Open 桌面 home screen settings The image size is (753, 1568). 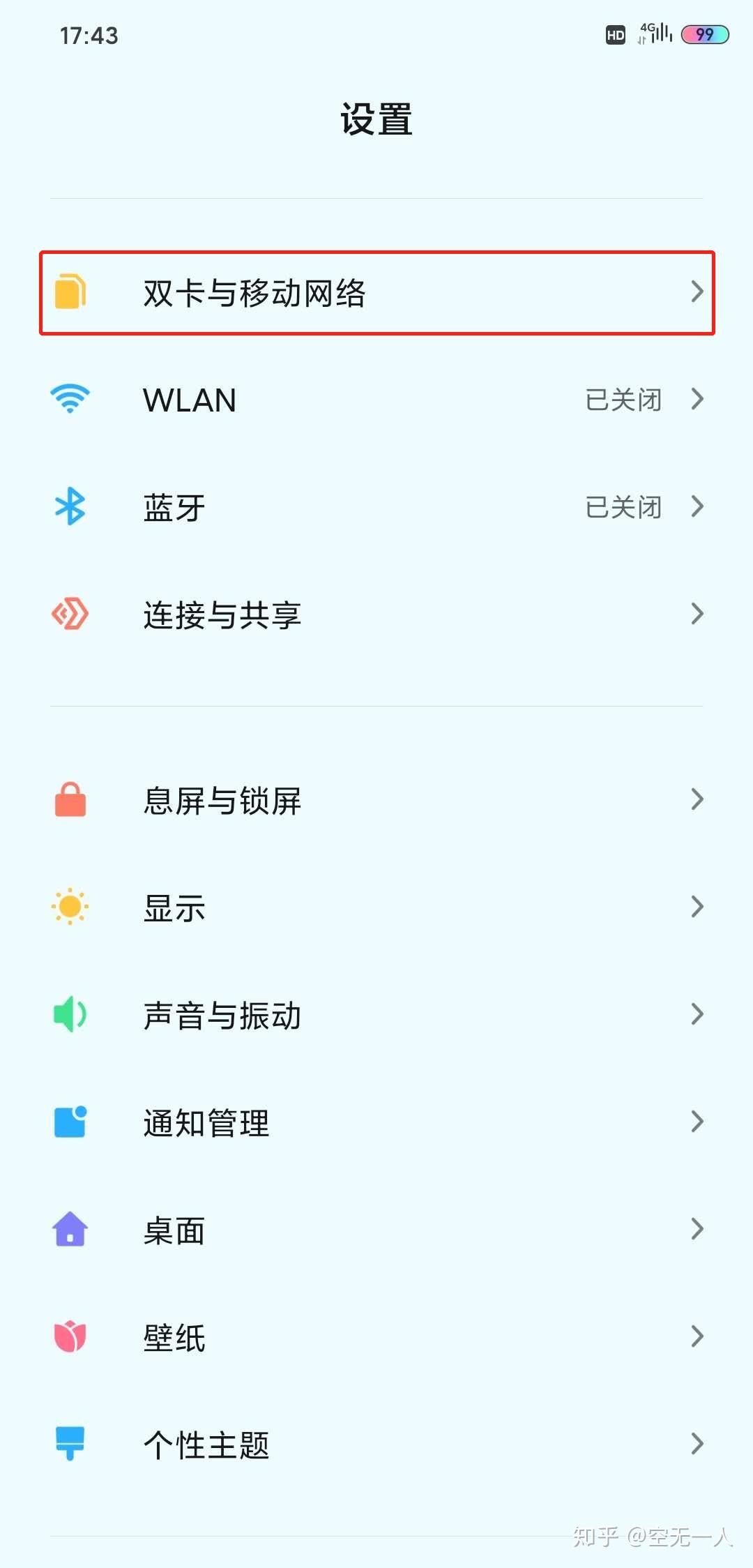376,1230
